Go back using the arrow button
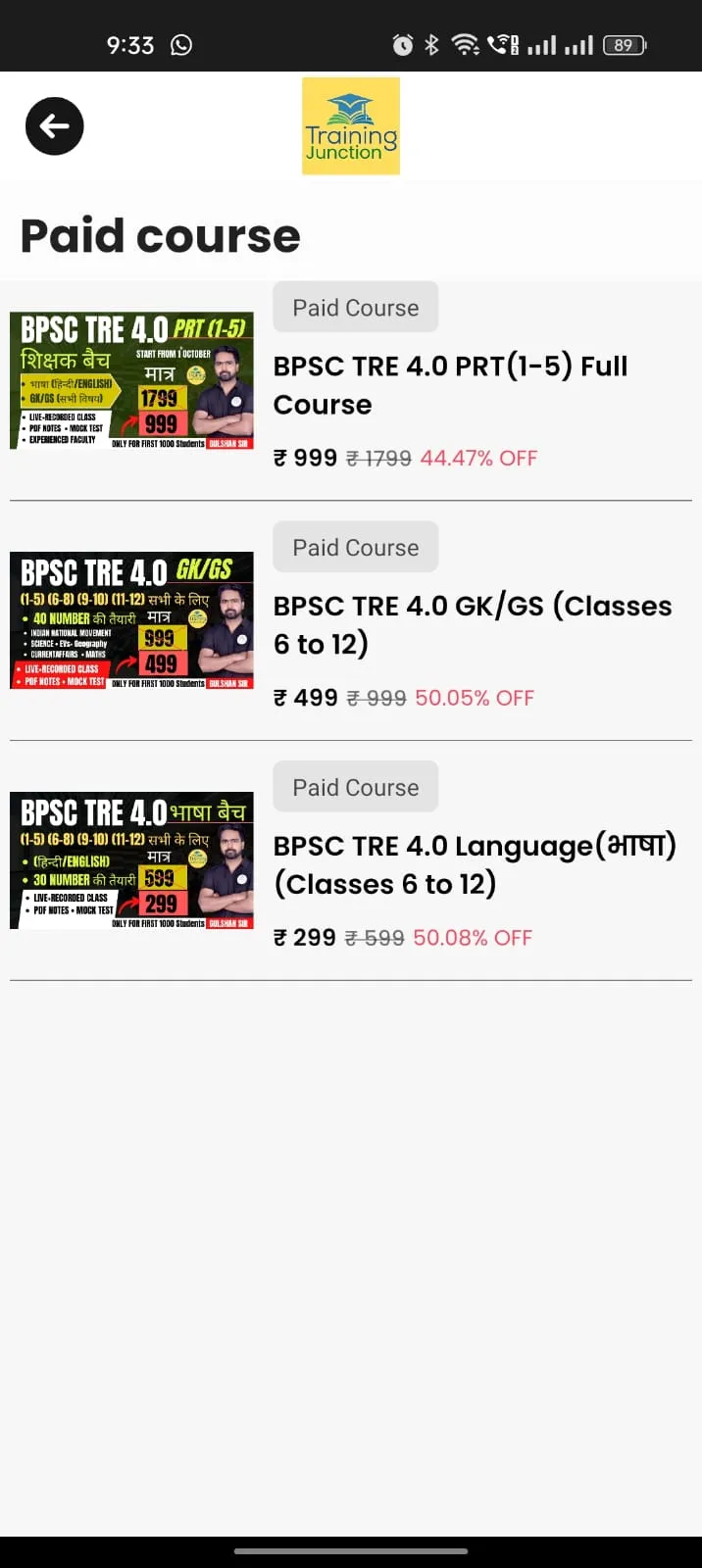This screenshot has width=702, height=1568. 54,126
